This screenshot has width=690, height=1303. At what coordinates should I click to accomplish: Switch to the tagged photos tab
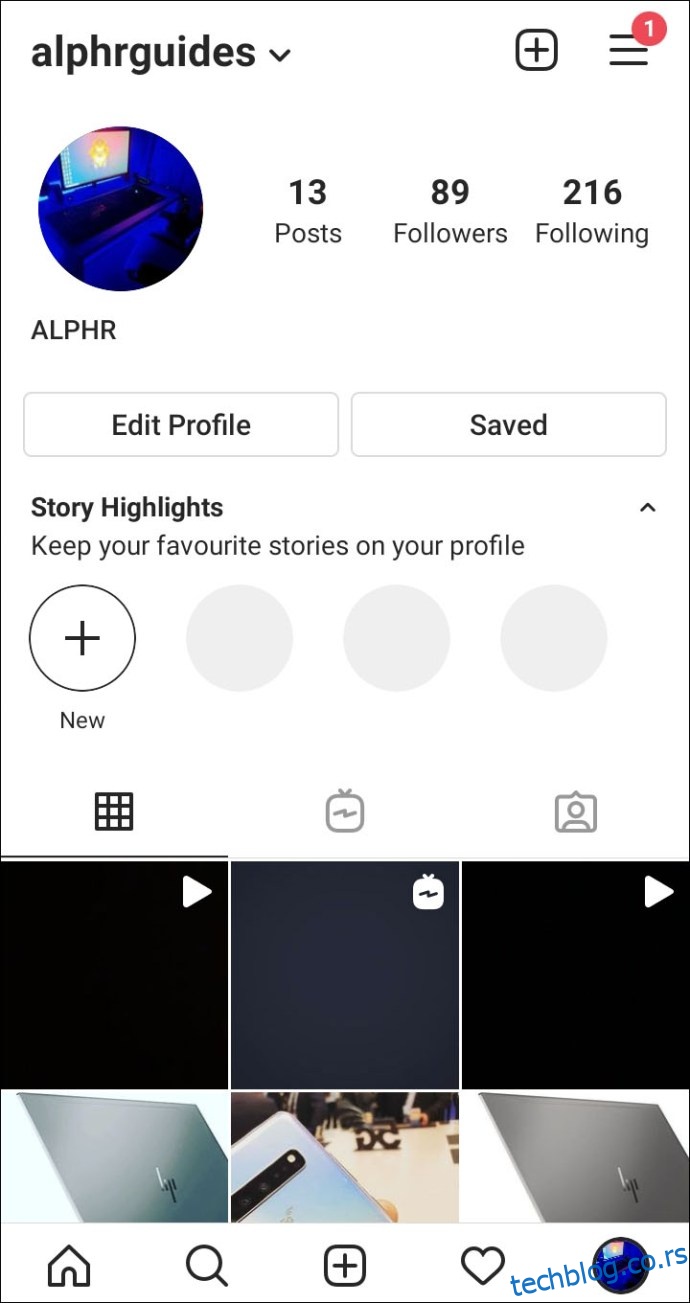575,812
